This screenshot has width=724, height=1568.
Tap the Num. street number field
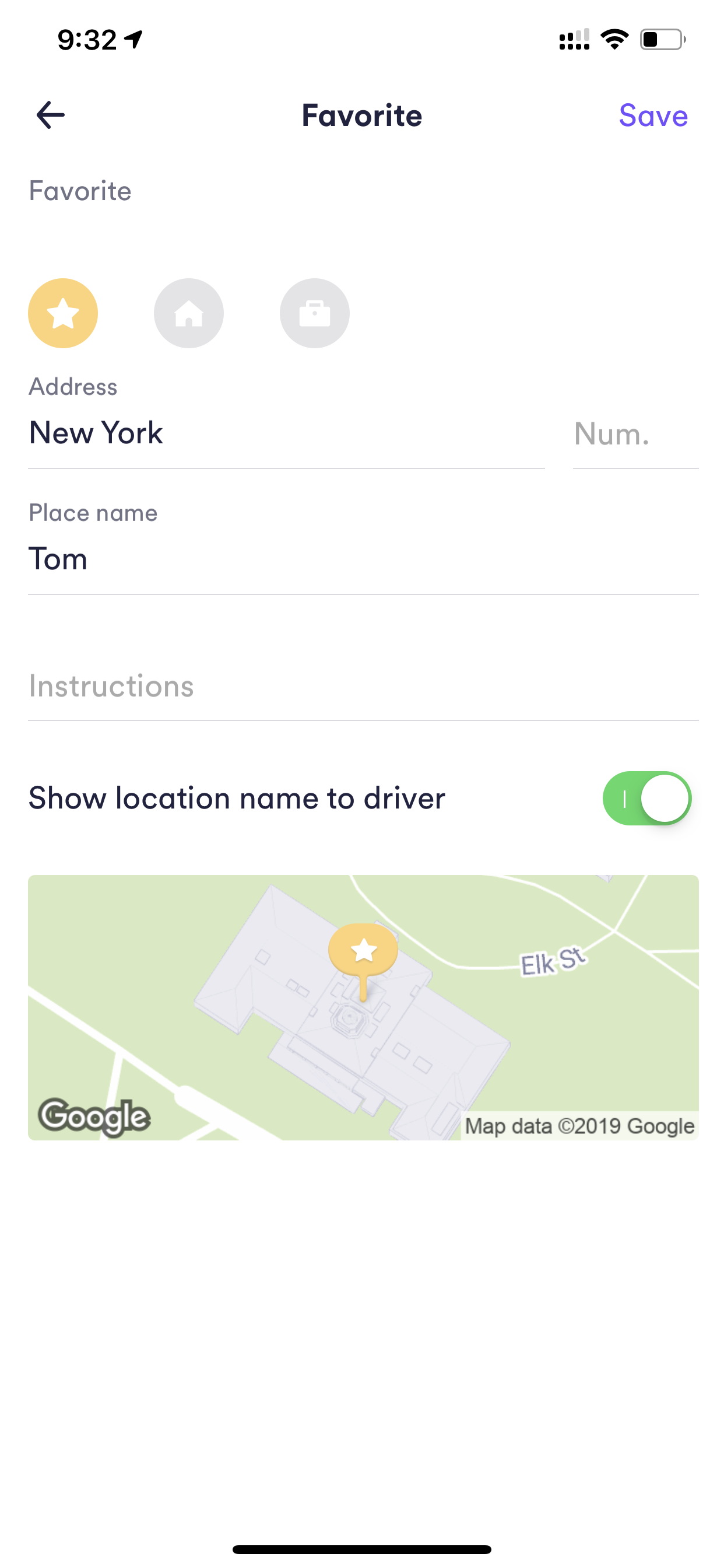636,433
